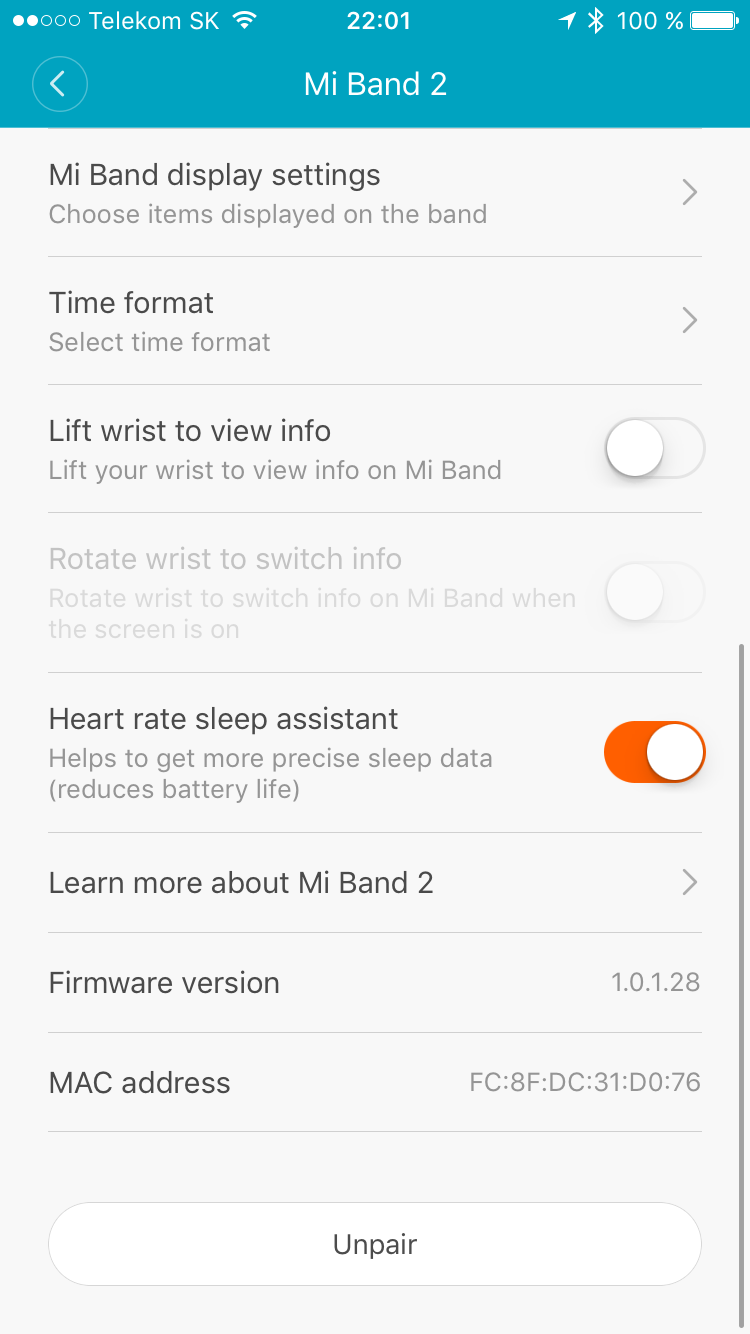Open the Time format selection
The height and width of the screenshot is (1334, 750).
click(375, 320)
